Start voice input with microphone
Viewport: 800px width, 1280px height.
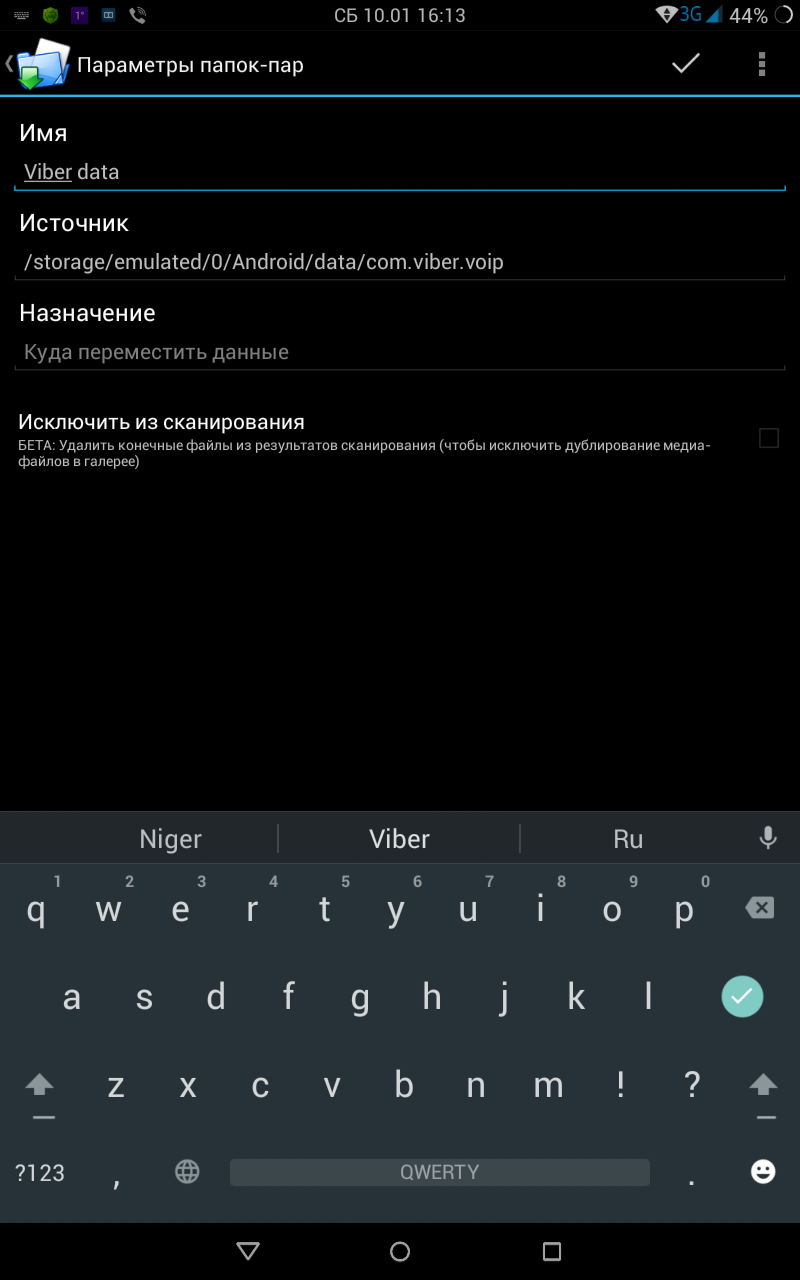pyautogui.click(x=768, y=838)
